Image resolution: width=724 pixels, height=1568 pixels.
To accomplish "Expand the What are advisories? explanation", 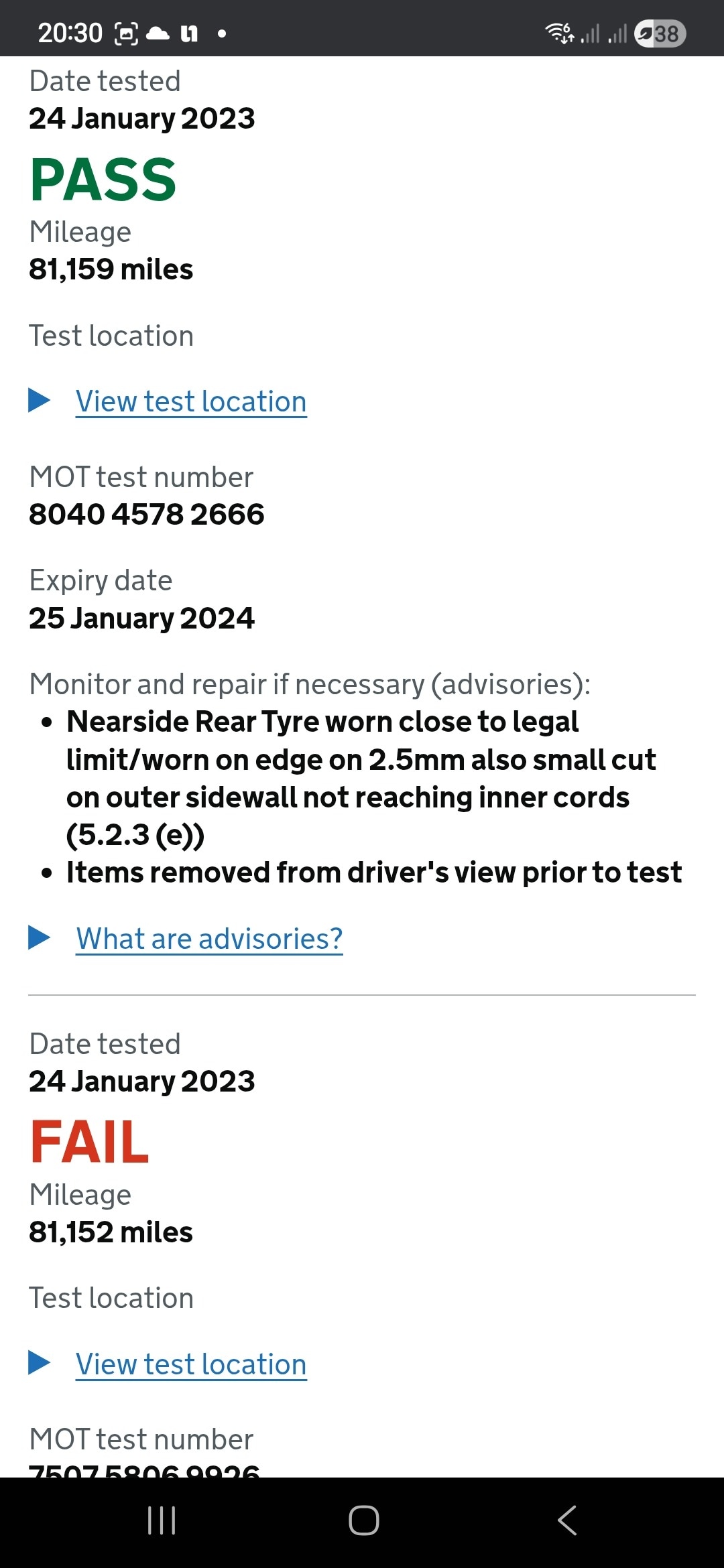I will click(x=209, y=939).
